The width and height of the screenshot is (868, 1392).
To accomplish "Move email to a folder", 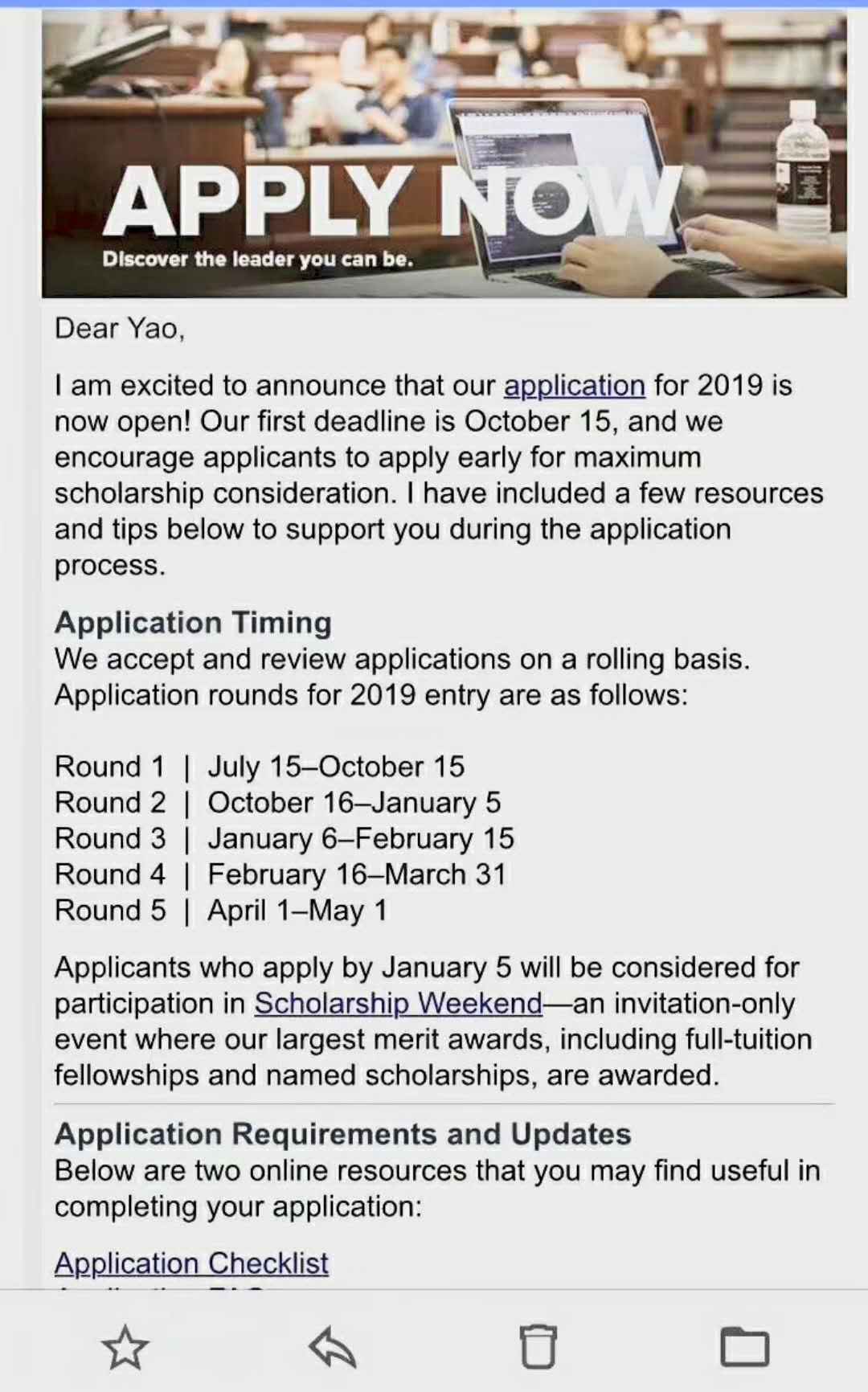I will [x=744, y=1347].
